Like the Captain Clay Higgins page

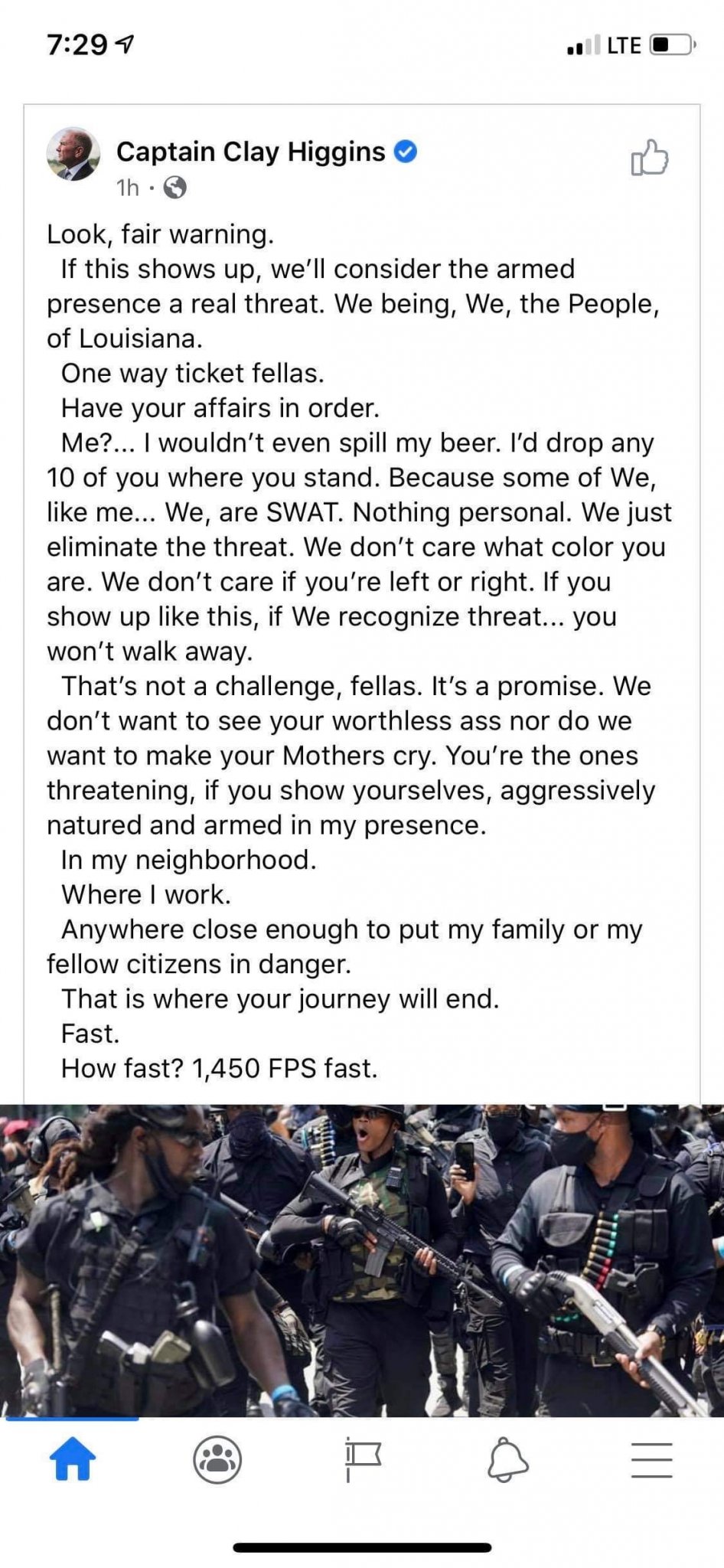[649, 158]
